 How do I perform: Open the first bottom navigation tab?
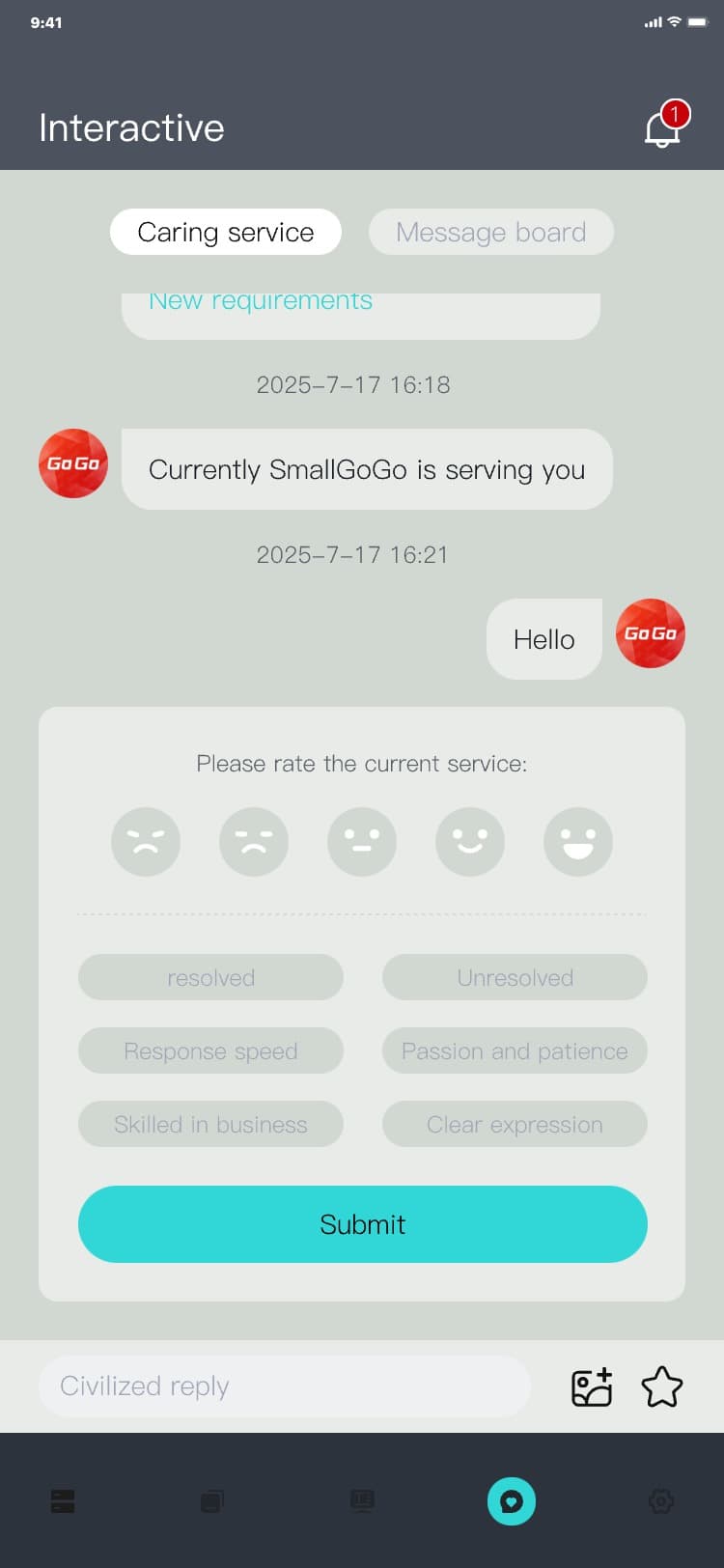tap(63, 1501)
